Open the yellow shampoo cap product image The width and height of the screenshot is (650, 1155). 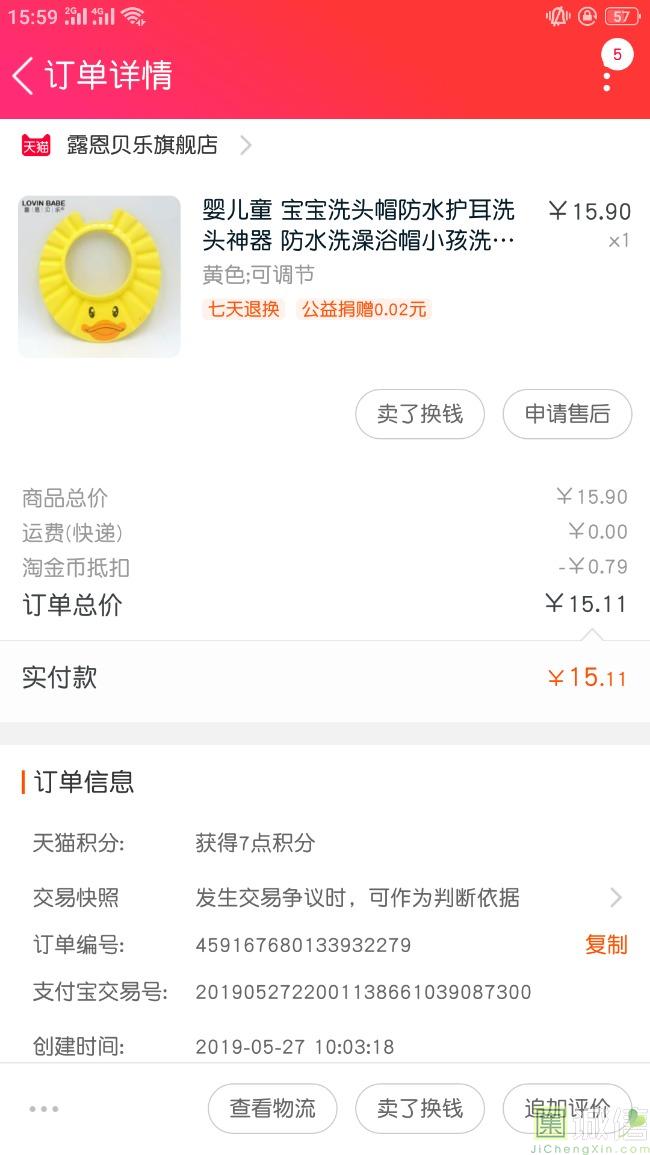coord(99,276)
